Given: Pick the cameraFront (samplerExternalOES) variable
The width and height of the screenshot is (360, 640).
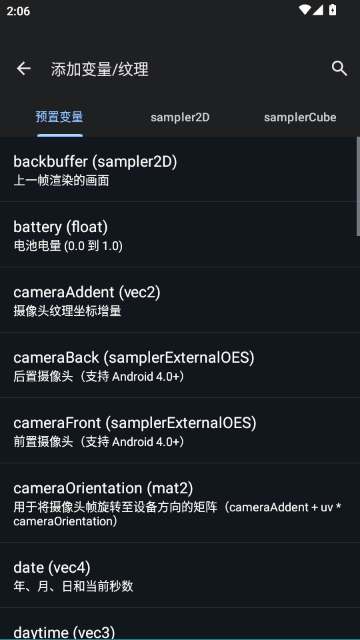Looking at the screenshot, I should (178, 430).
